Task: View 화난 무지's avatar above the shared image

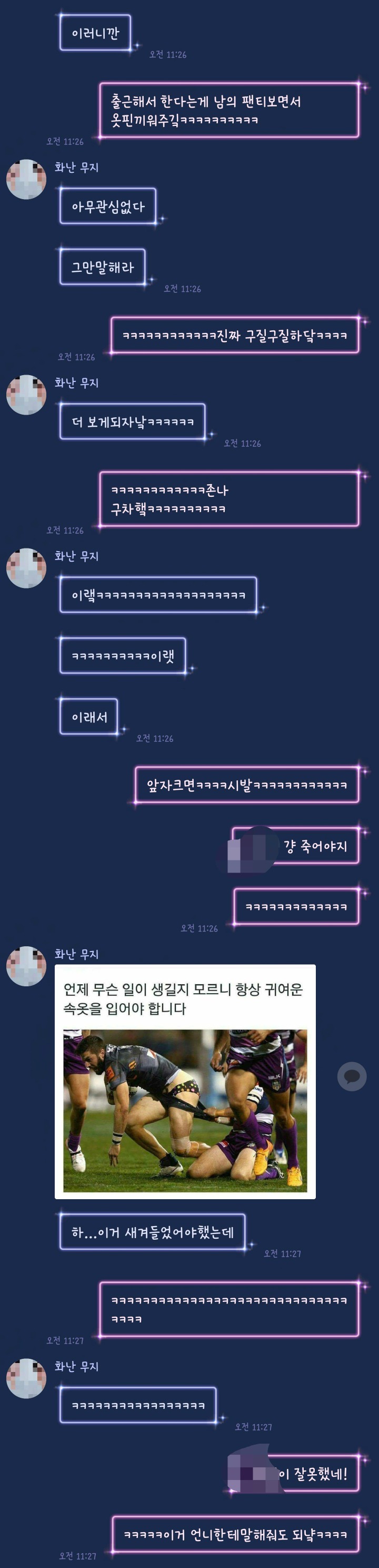Action: (x=26, y=966)
